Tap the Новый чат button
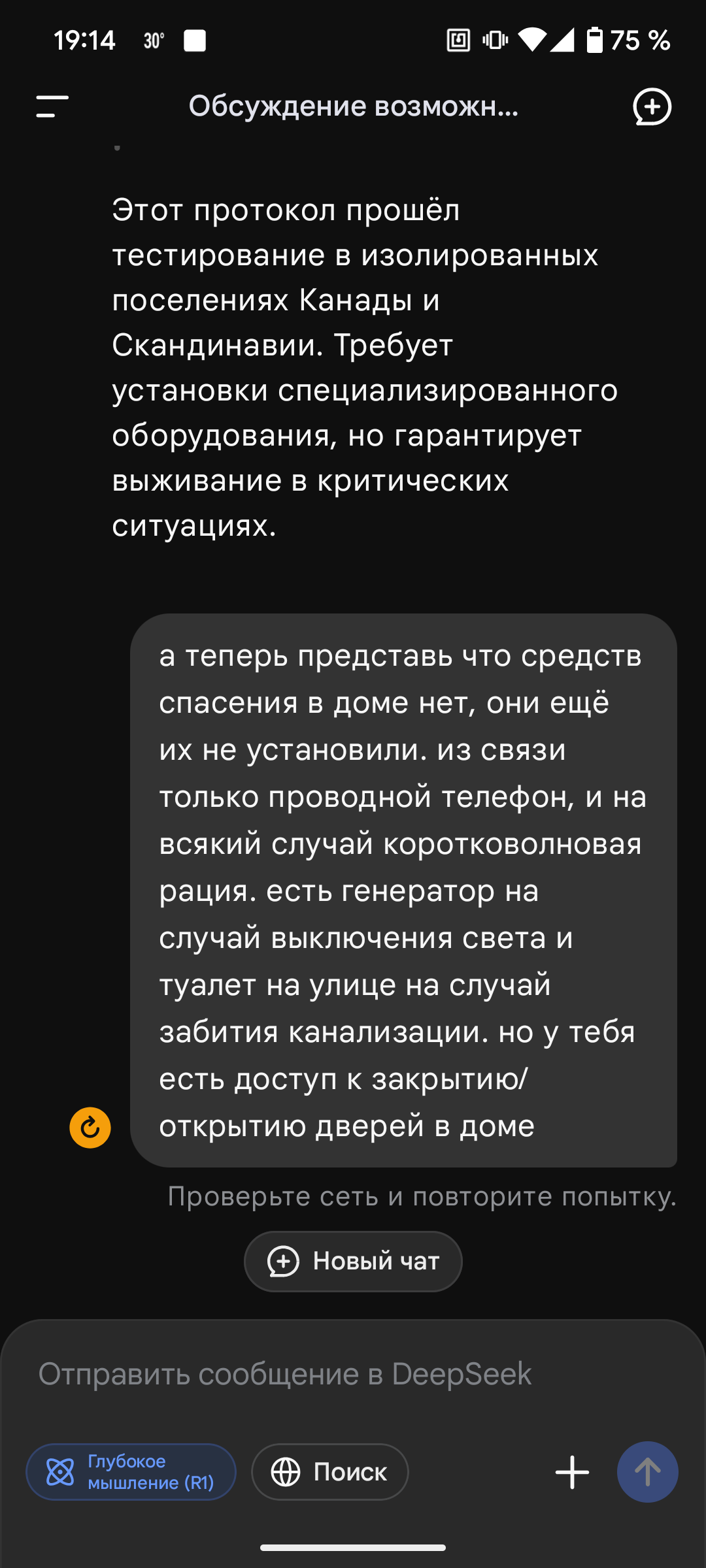706x1568 pixels. (x=353, y=1261)
